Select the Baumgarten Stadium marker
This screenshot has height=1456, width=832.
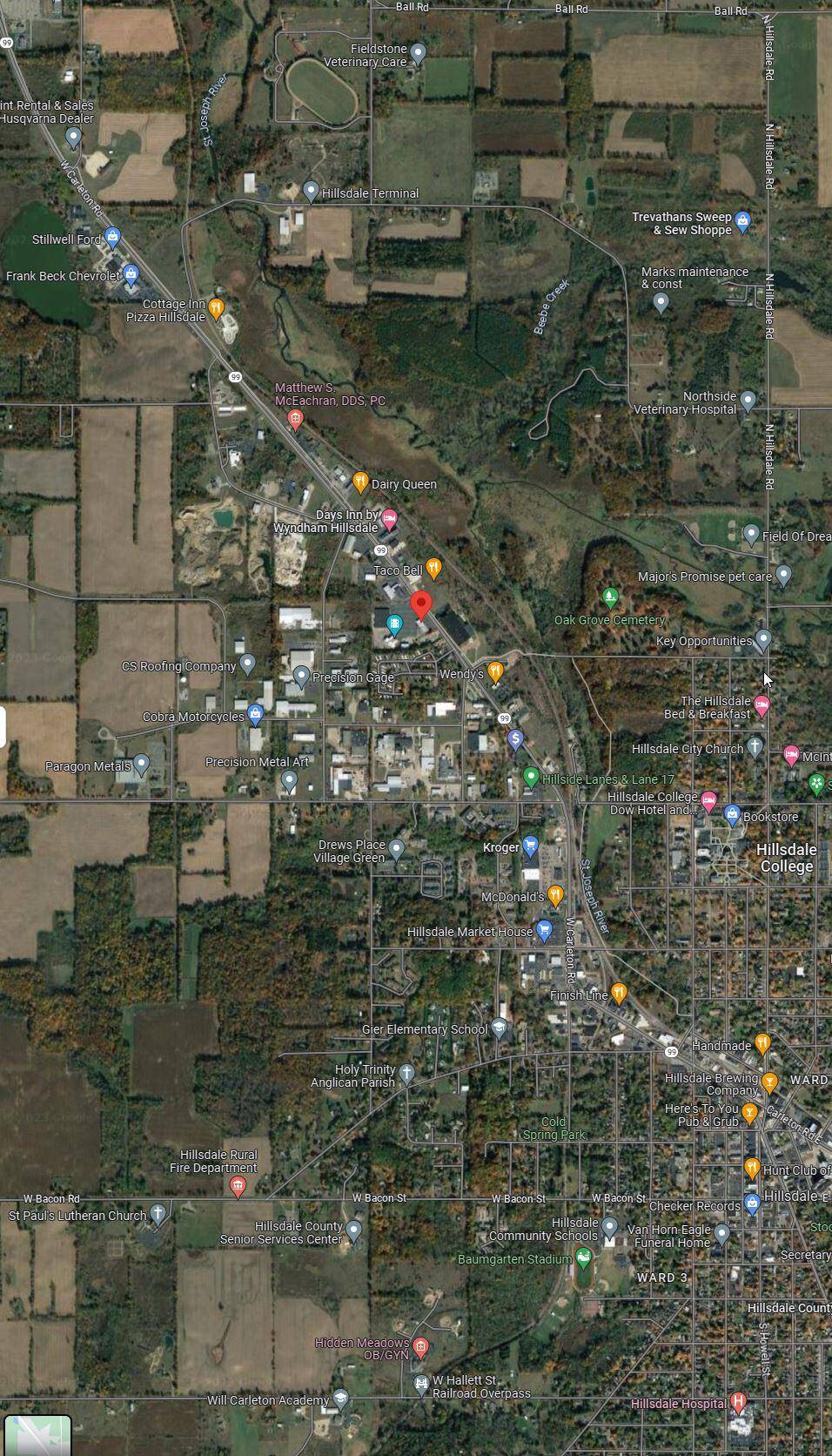point(583,1257)
